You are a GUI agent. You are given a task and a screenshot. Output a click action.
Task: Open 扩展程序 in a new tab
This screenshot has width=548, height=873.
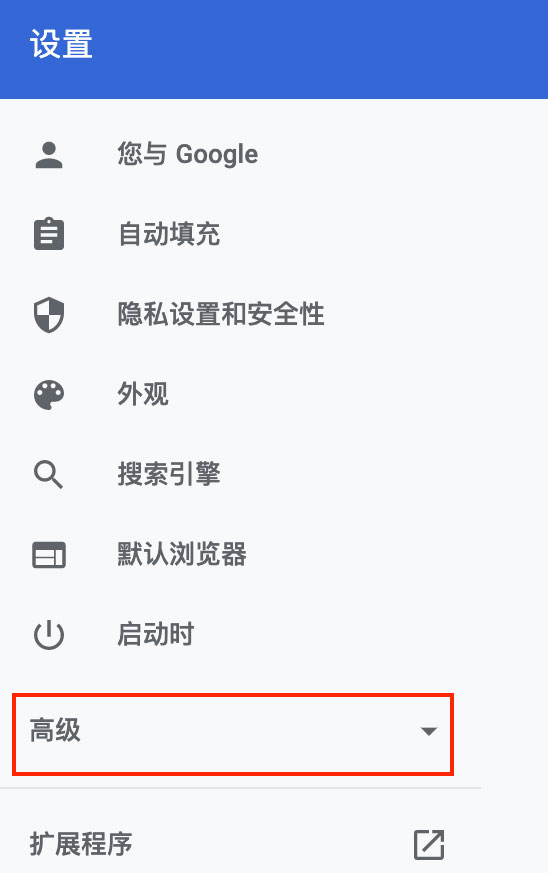[x=239, y=845]
